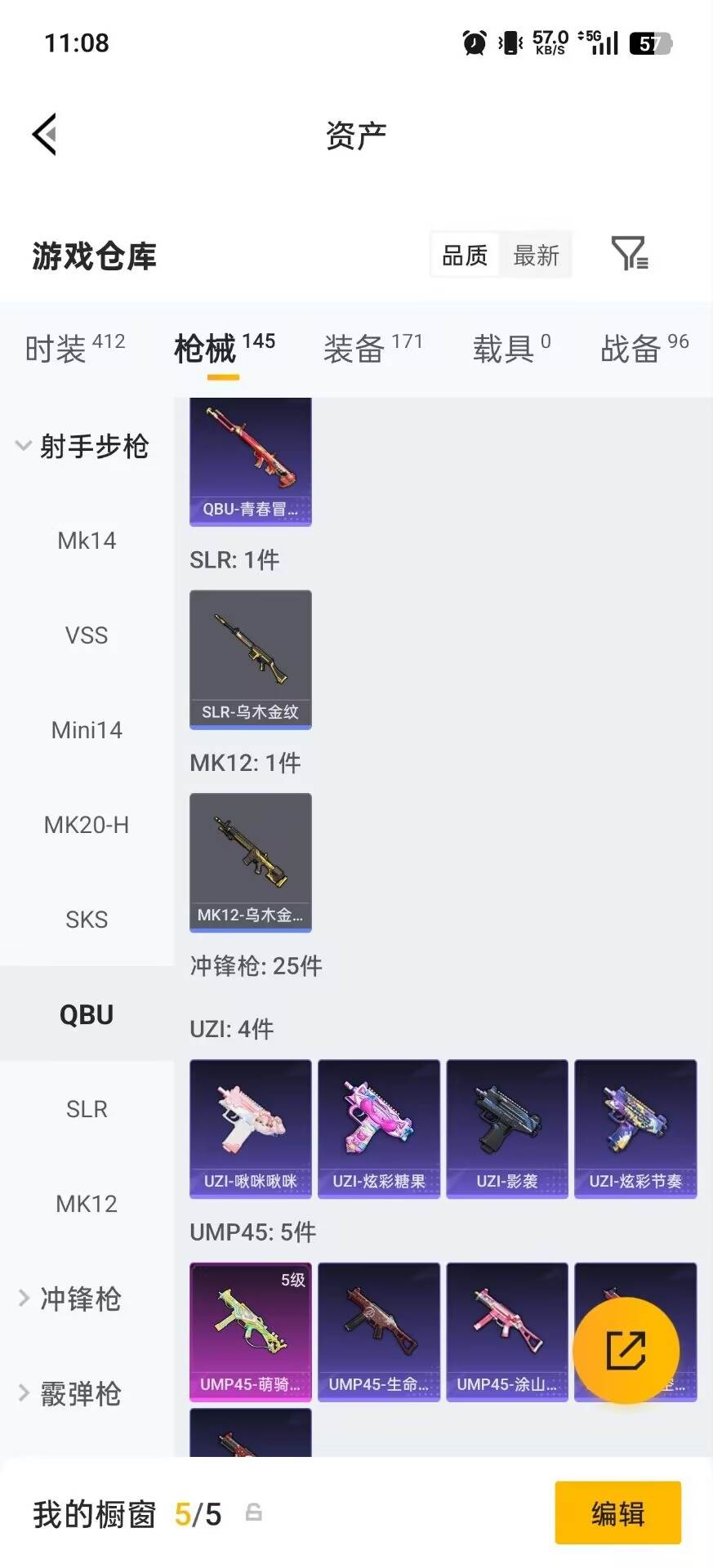Open the filter icon next to 最新
Viewport: 713px width, 1568px height.
click(629, 254)
